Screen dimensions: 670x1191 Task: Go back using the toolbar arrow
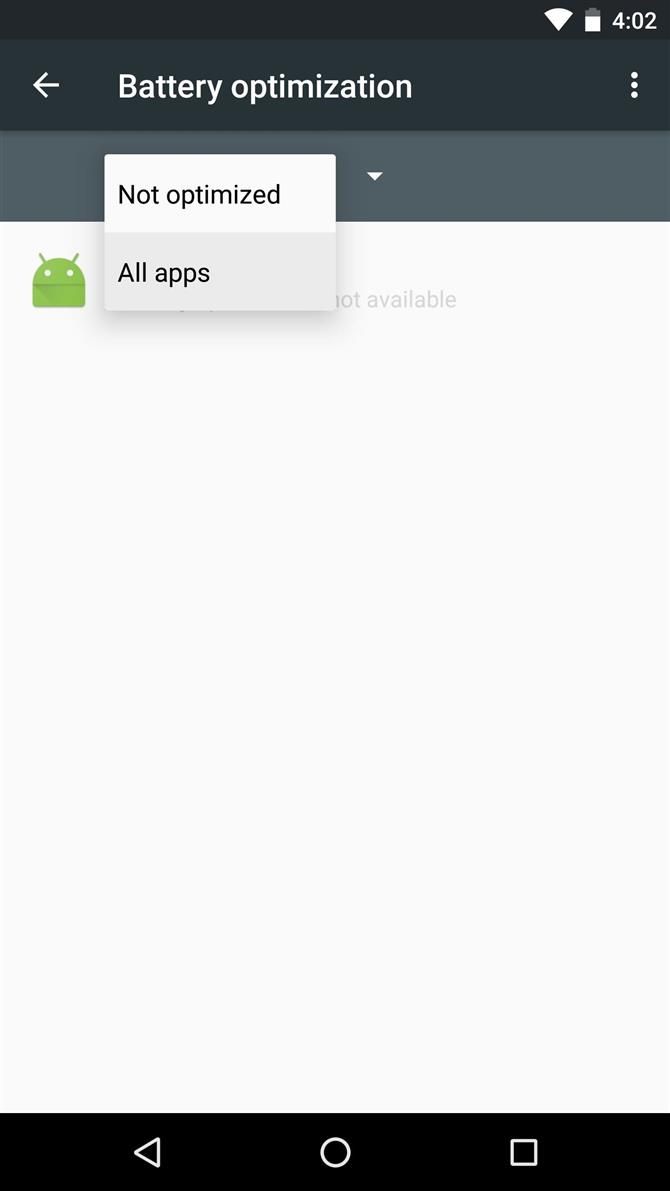tap(46, 86)
